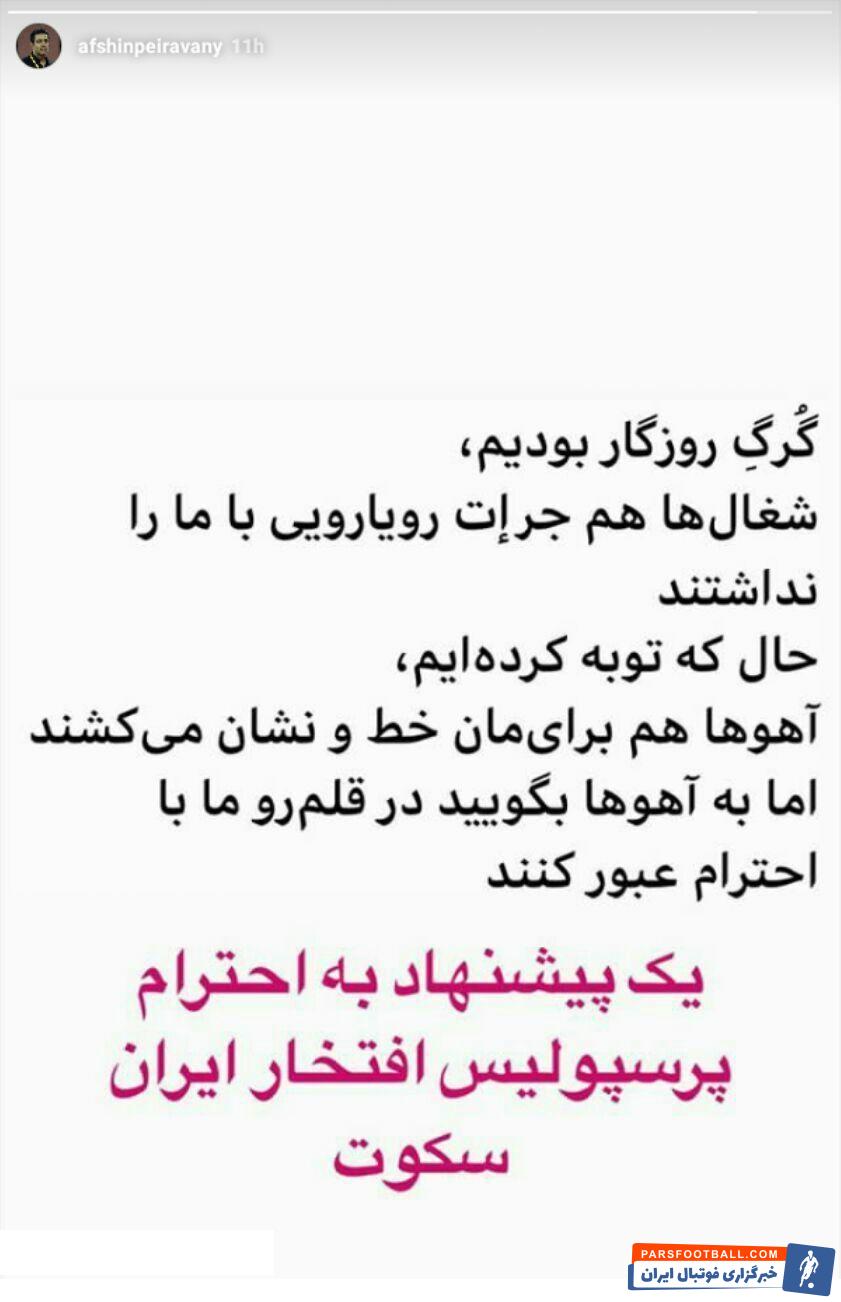Open afshinpeiravany's profile picture

click(x=38, y=46)
